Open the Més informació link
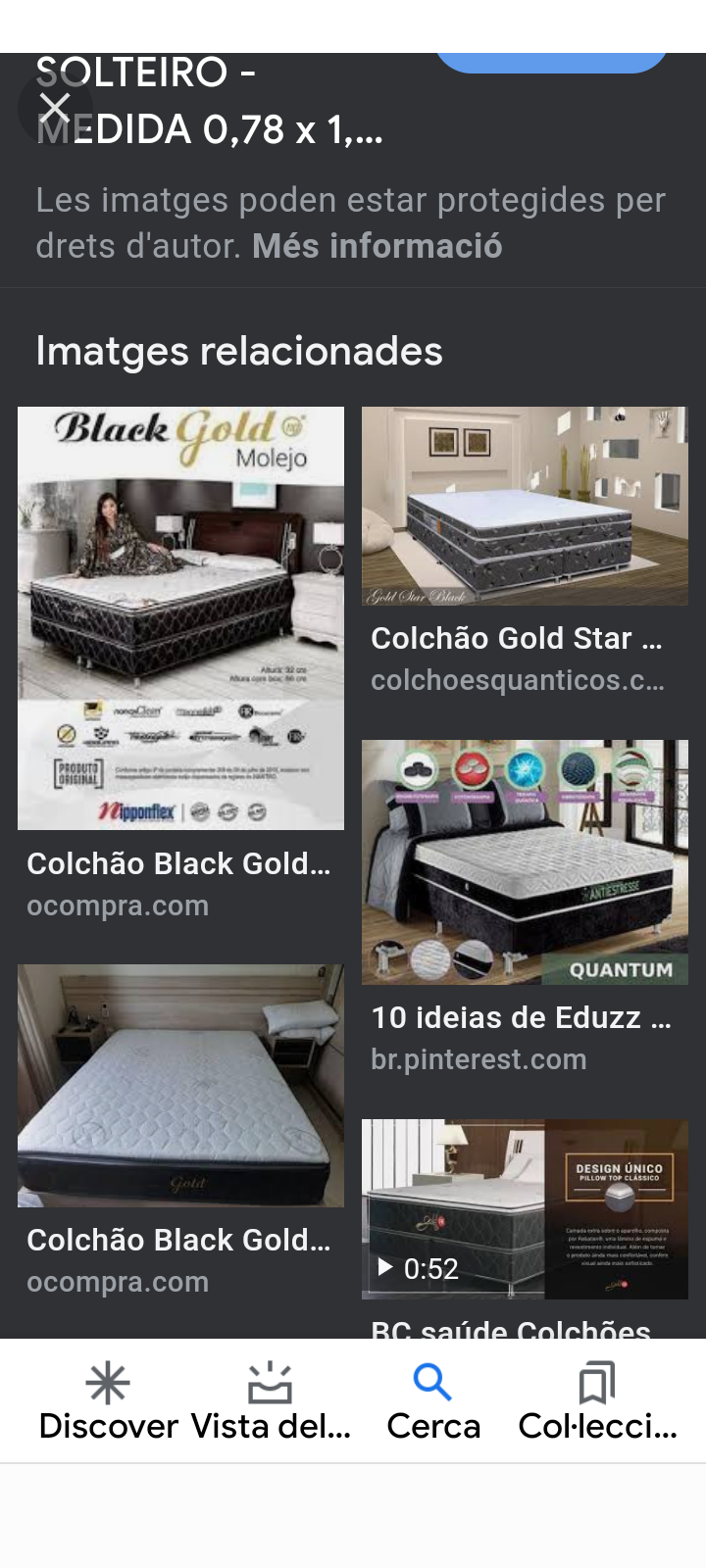Screen dimensions: 706x1568 click(x=378, y=246)
